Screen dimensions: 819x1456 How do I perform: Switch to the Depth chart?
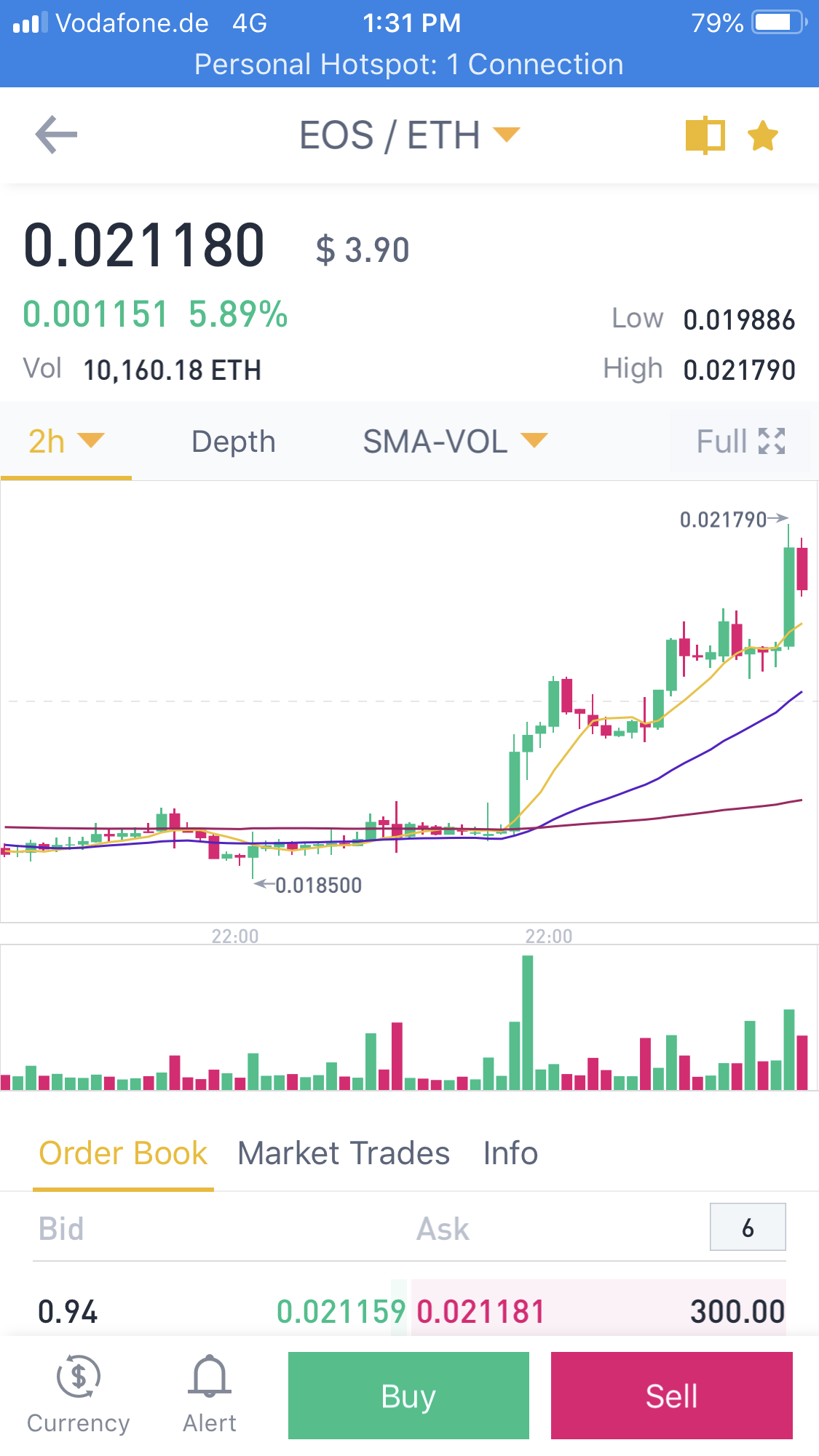click(x=233, y=442)
